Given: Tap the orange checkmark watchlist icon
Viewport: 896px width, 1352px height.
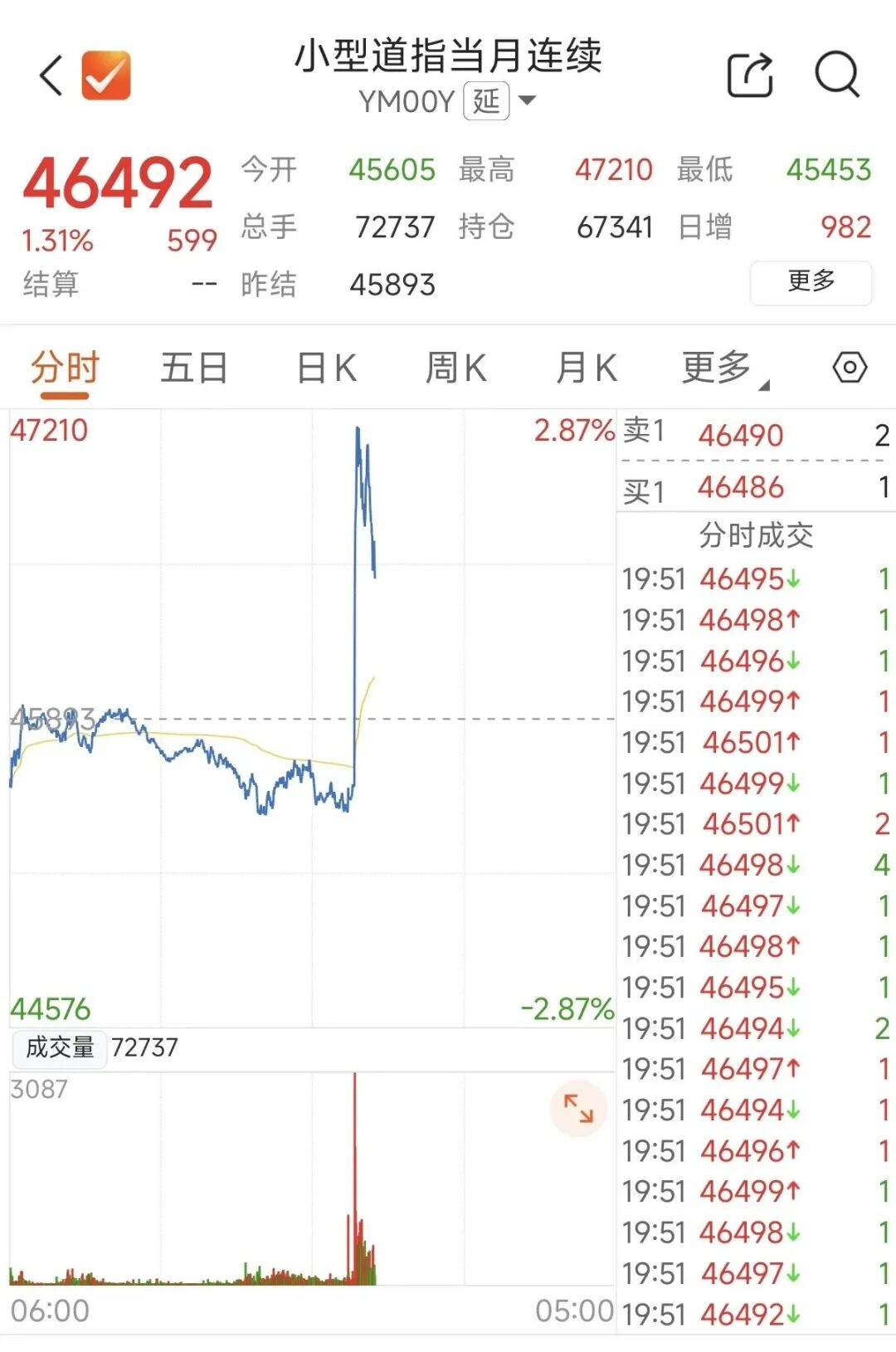Looking at the screenshot, I should point(106,76).
